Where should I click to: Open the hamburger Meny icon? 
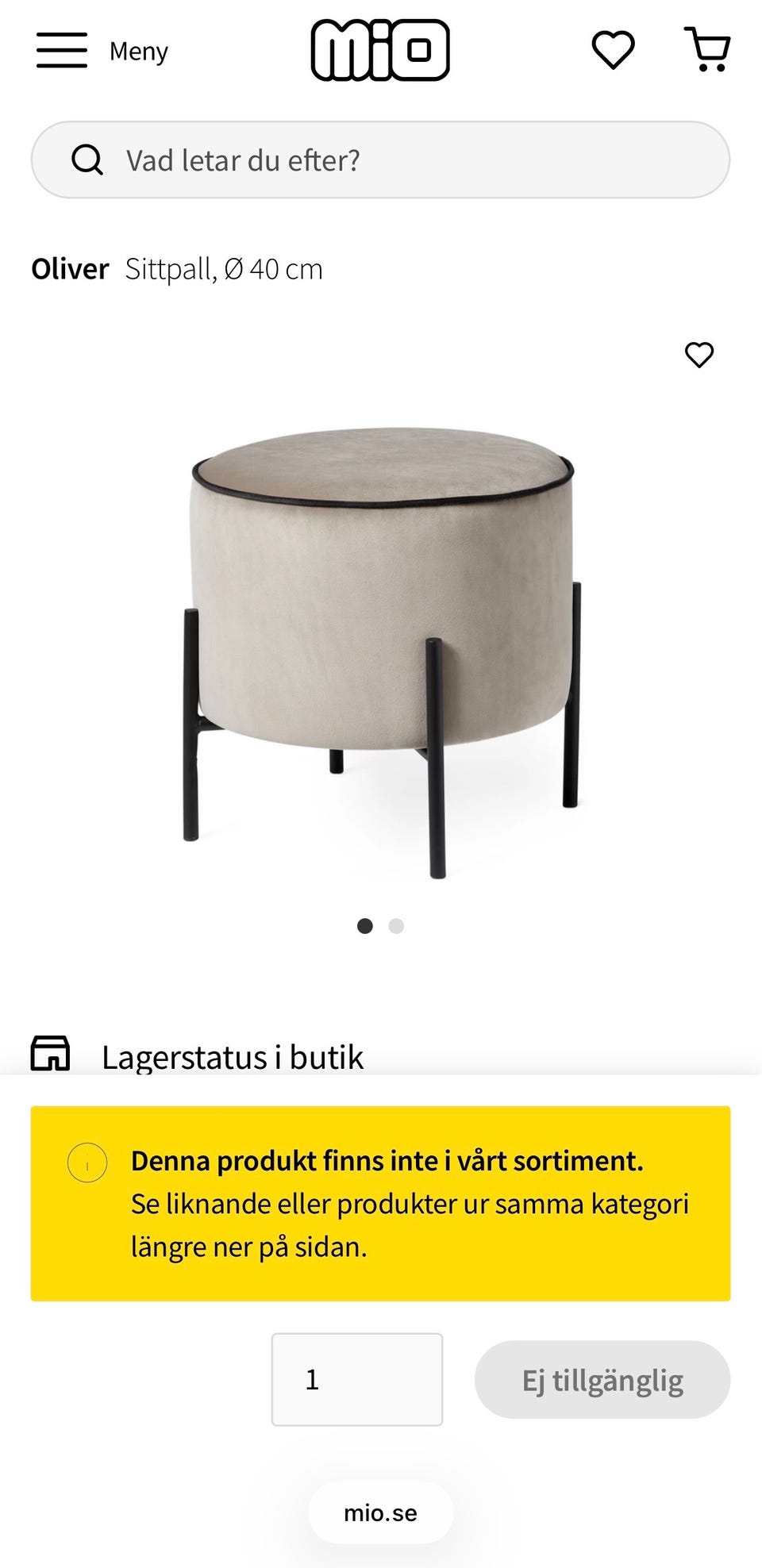click(x=60, y=49)
